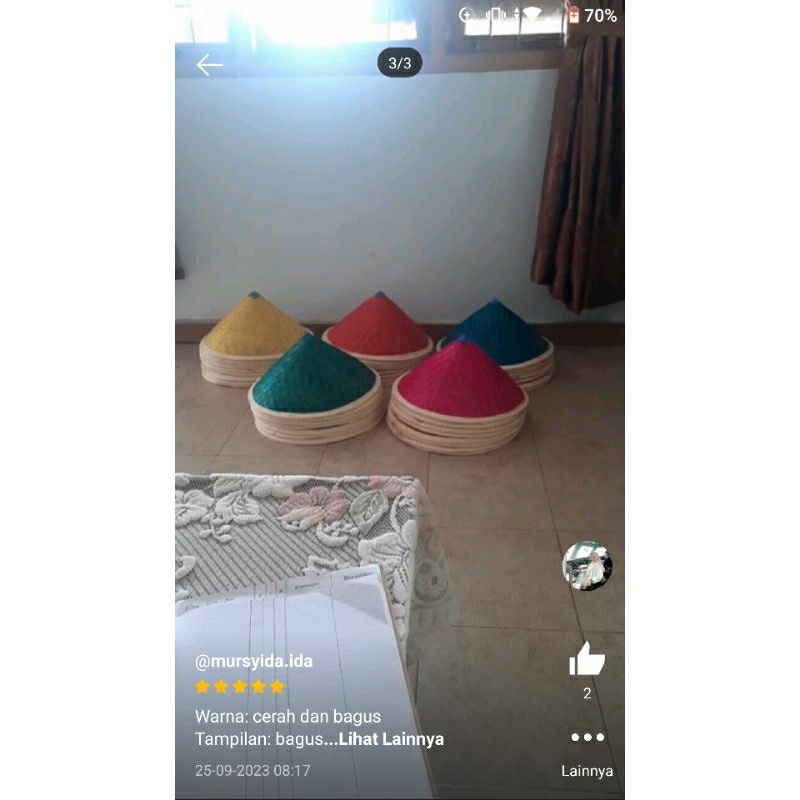Viewport: 800px width, 800px height.
Task: Open the reviewer's round profile photo
Action: pos(587,566)
